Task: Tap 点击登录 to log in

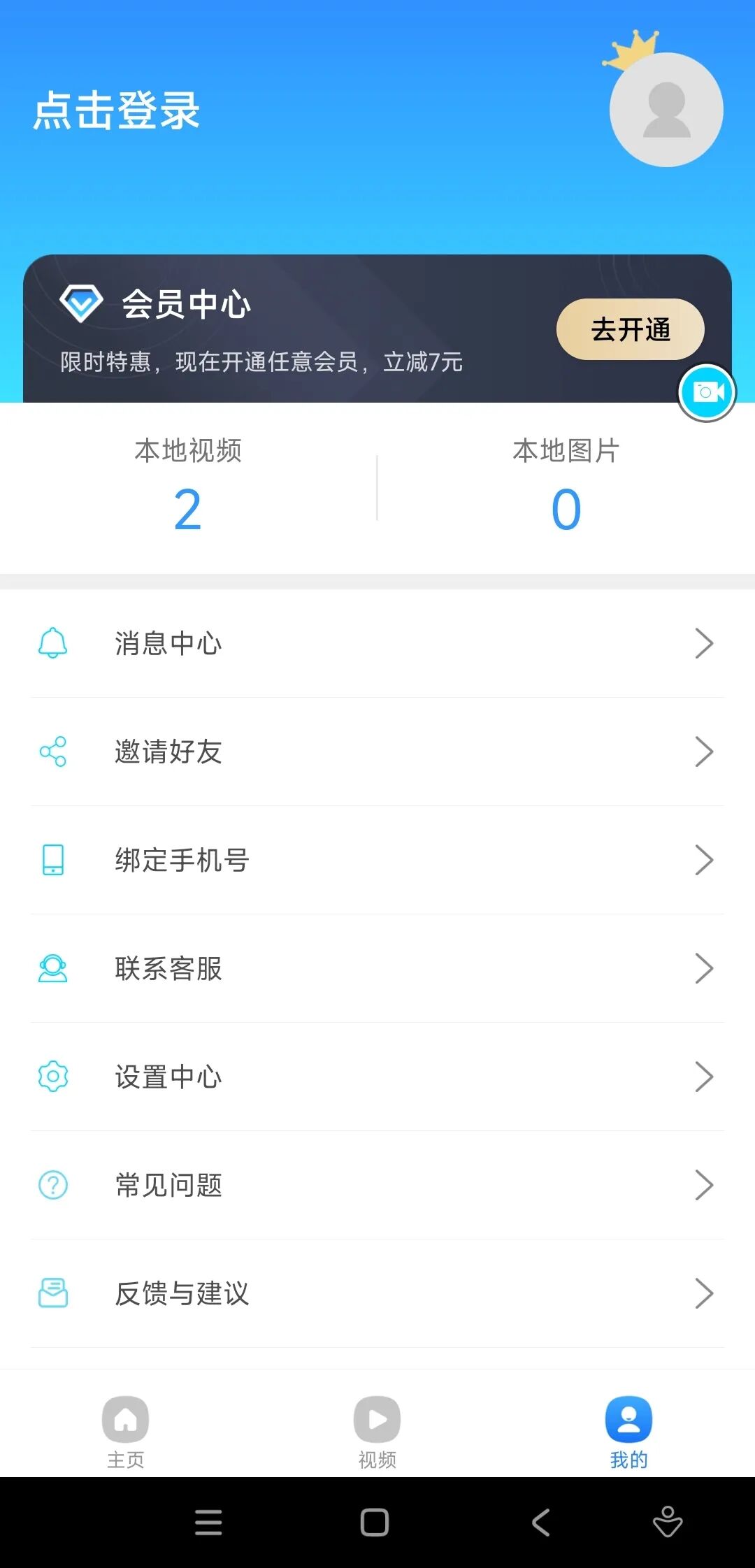Action: [117, 110]
